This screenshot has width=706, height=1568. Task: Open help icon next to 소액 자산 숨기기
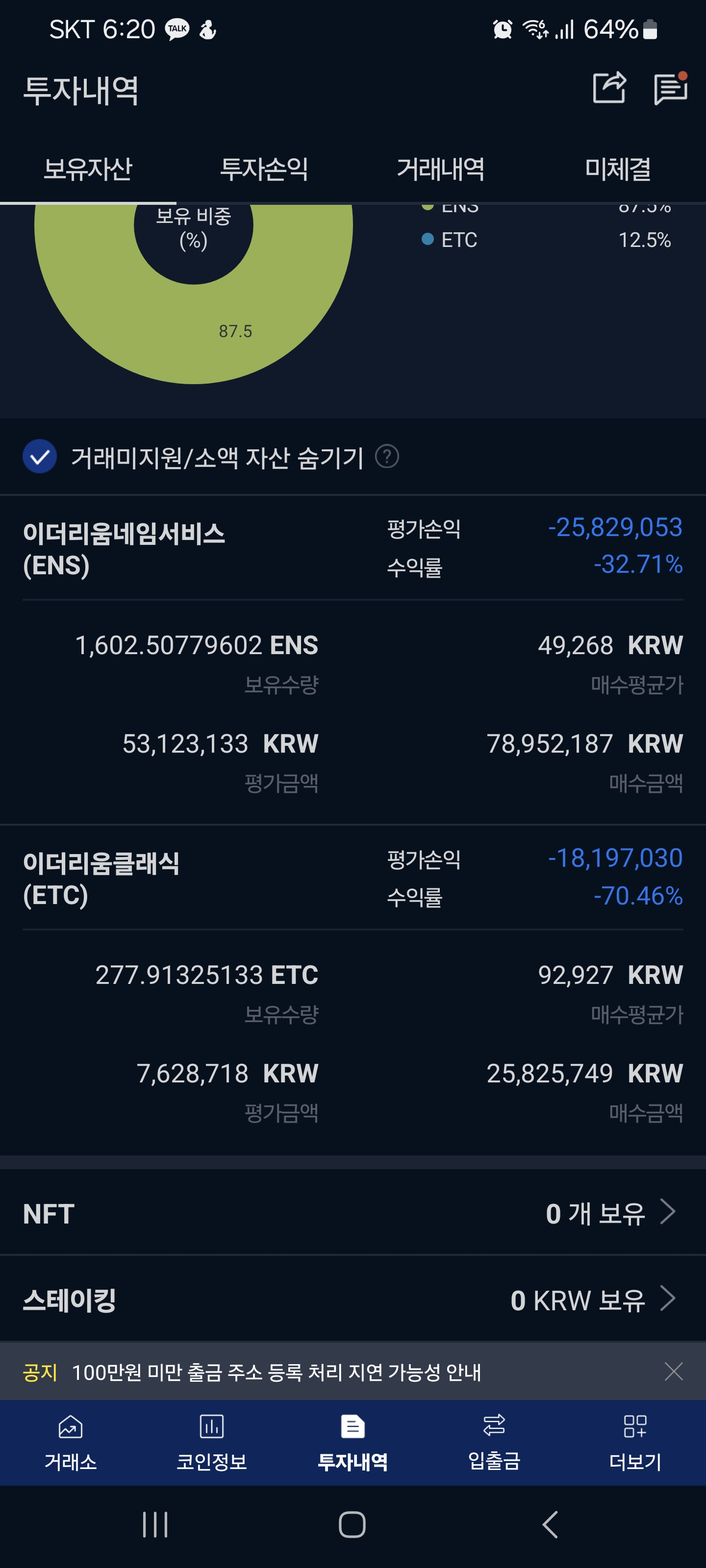(387, 456)
